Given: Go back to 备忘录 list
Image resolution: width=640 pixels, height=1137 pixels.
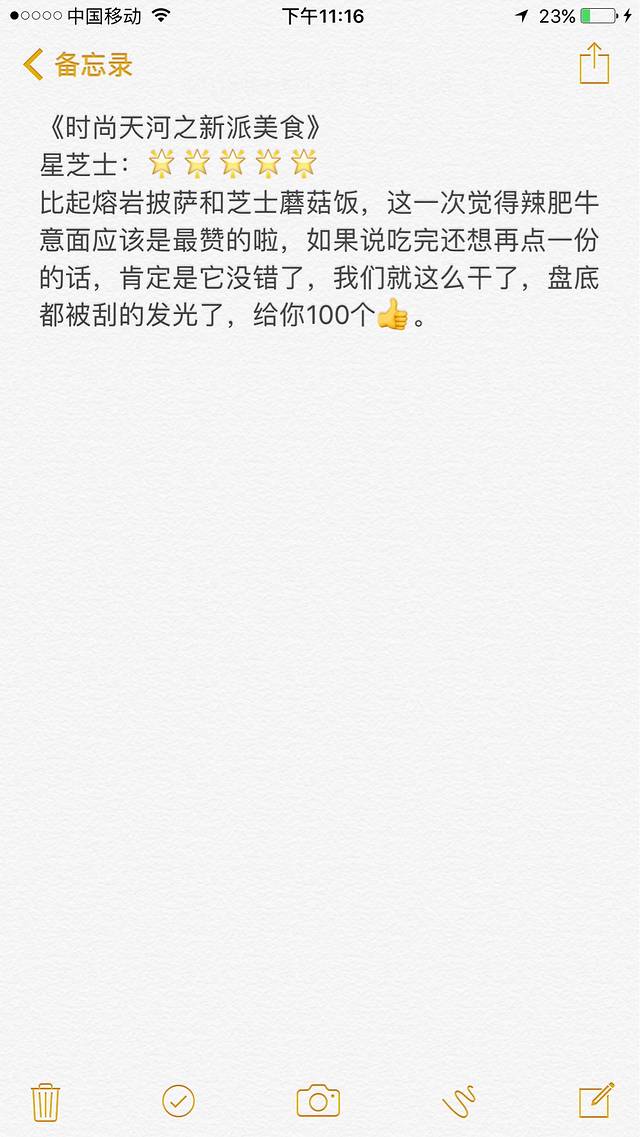Looking at the screenshot, I should (78, 65).
